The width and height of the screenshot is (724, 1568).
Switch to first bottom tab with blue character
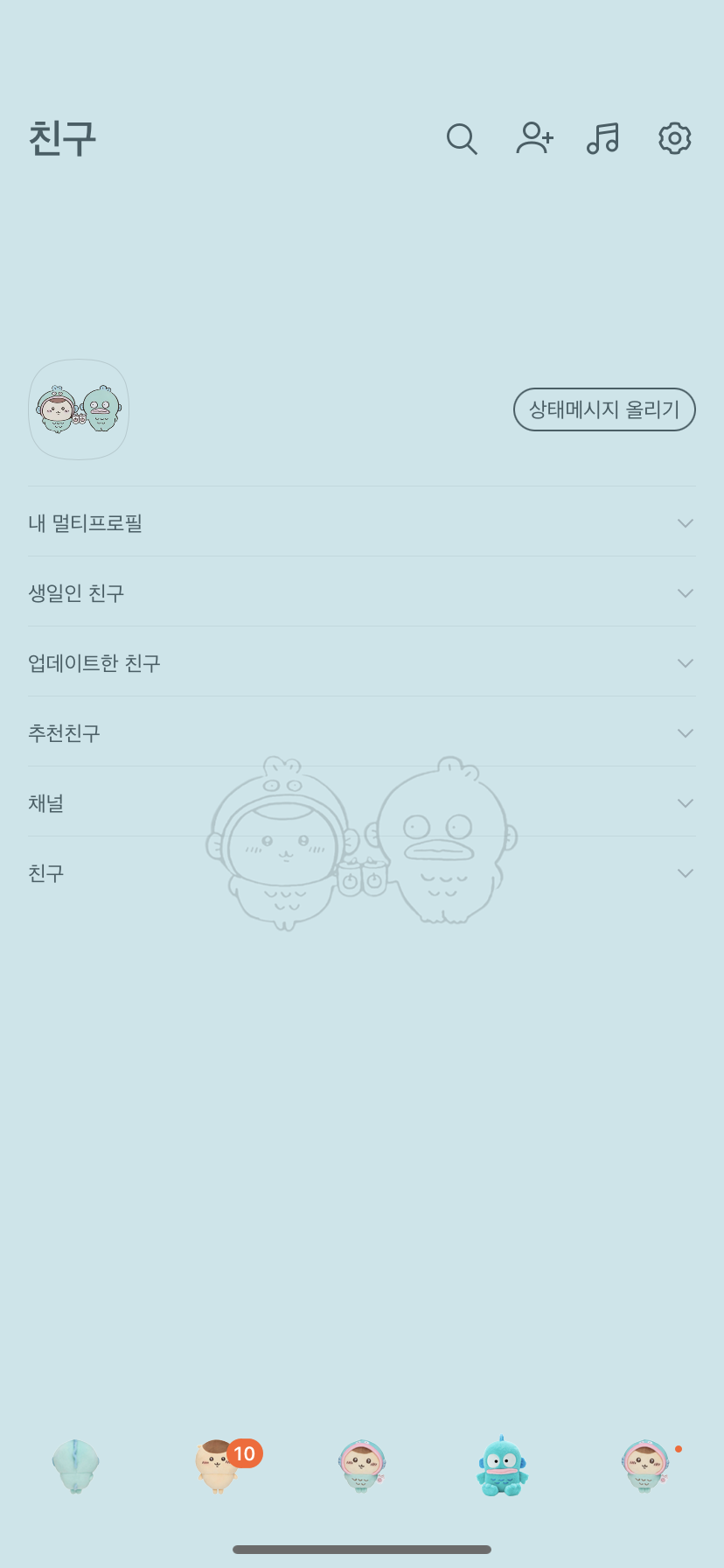point(76,1466)
